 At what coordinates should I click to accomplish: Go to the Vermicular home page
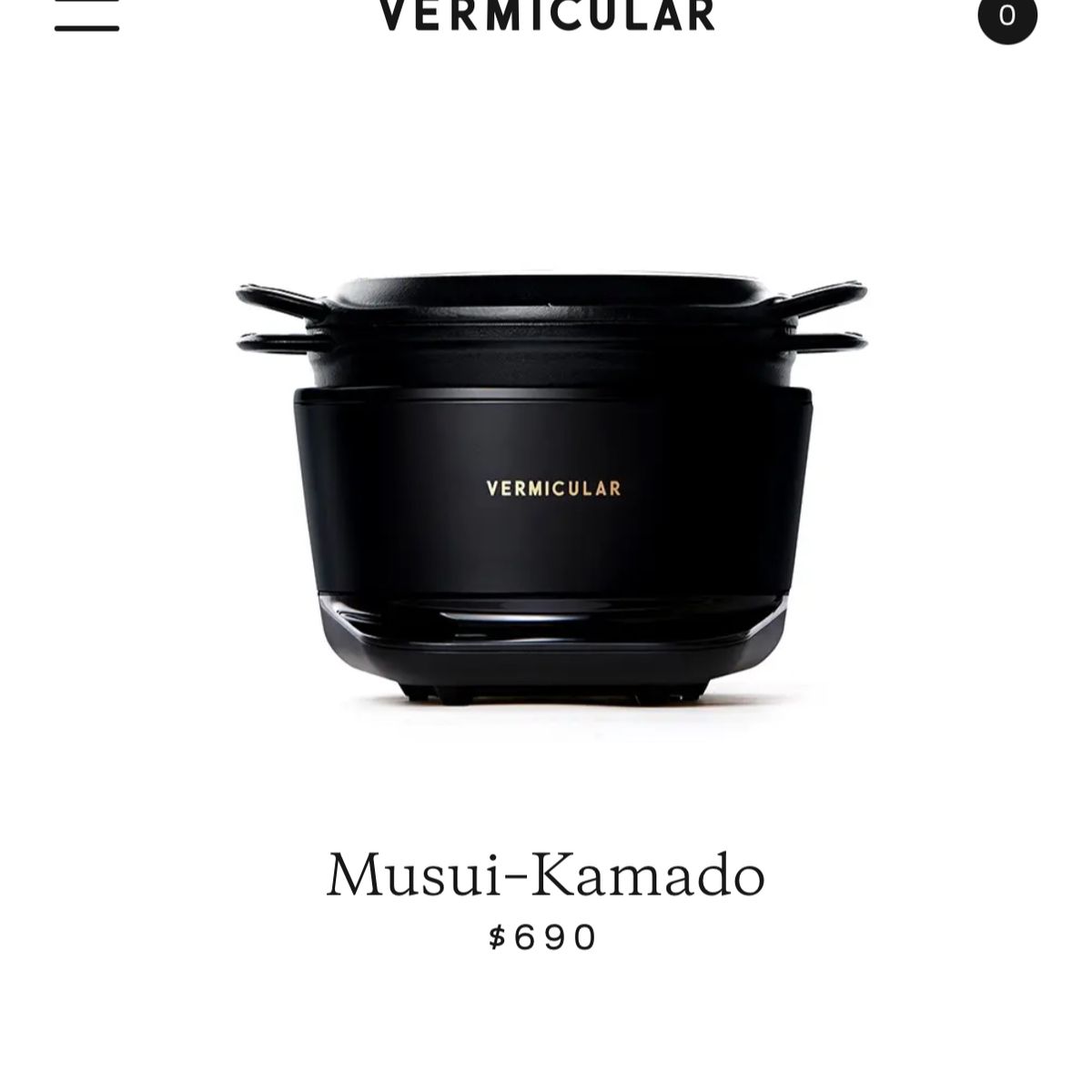pyautogui.click(x=546, y=15)
